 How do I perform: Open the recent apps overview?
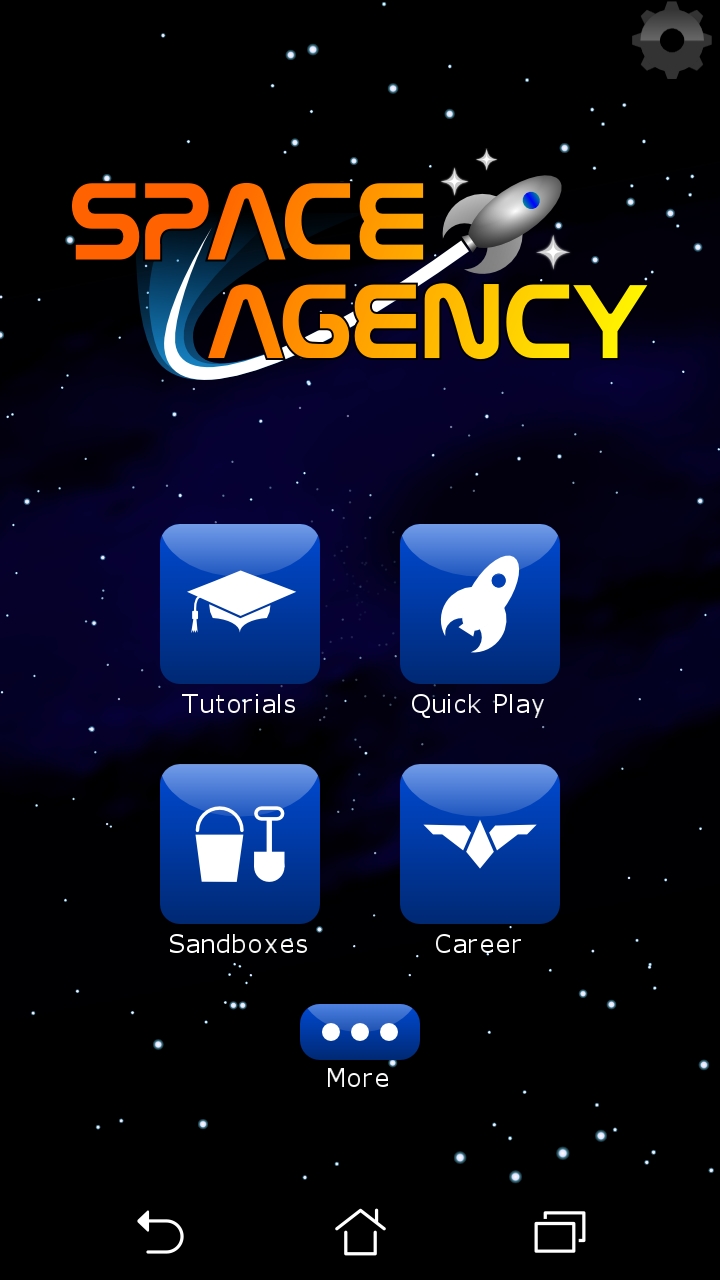point(560,1231)
